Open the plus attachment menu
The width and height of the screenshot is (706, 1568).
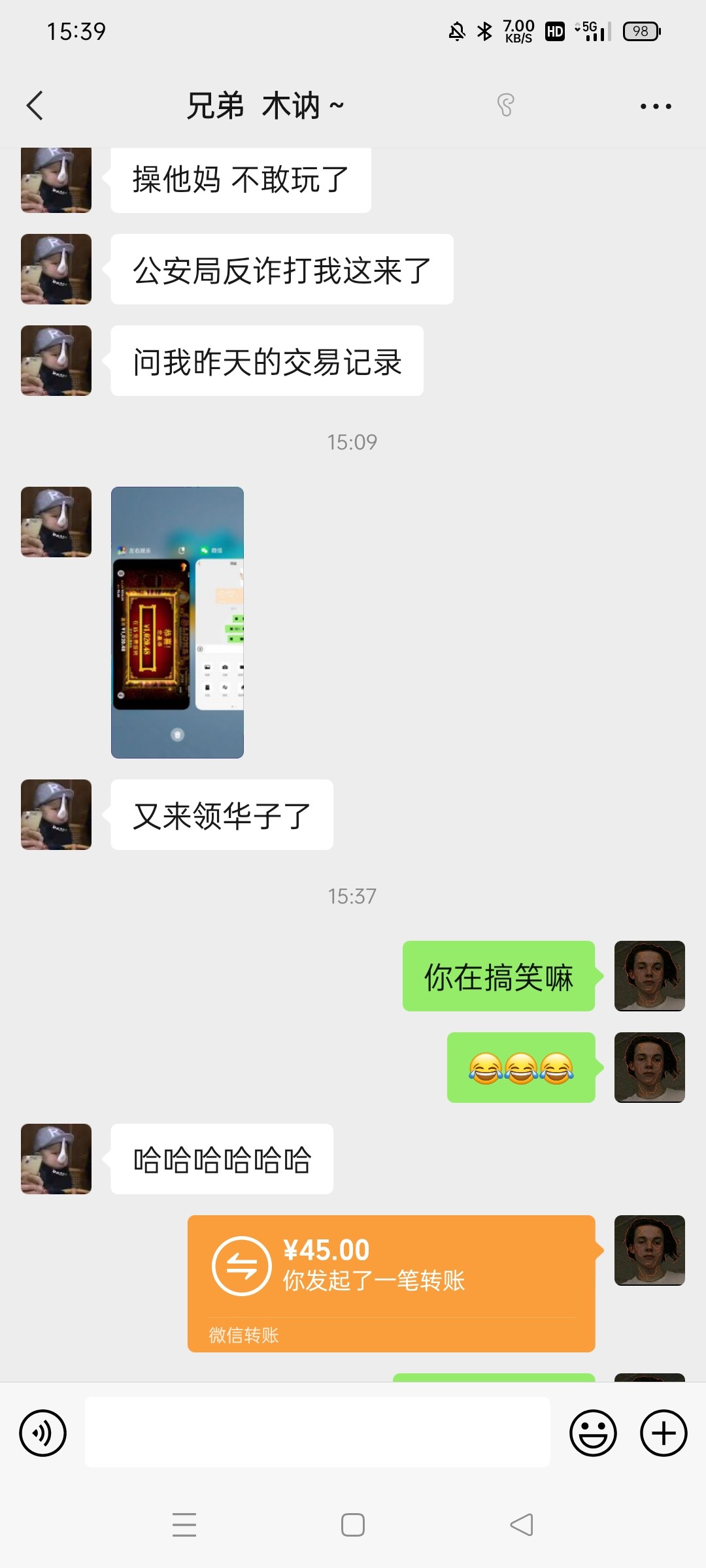coord(663,1433)
